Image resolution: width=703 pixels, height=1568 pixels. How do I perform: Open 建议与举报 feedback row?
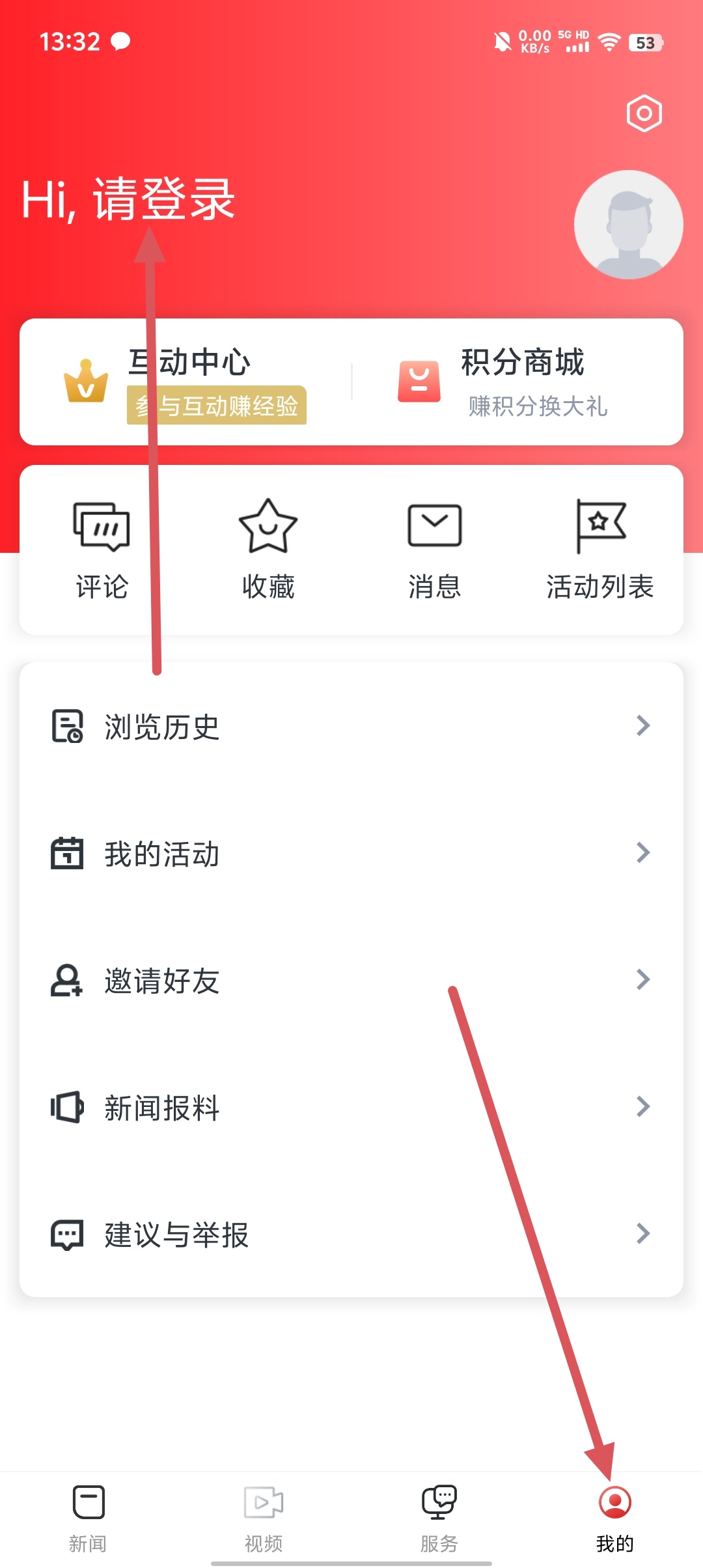coord(351,1234)
